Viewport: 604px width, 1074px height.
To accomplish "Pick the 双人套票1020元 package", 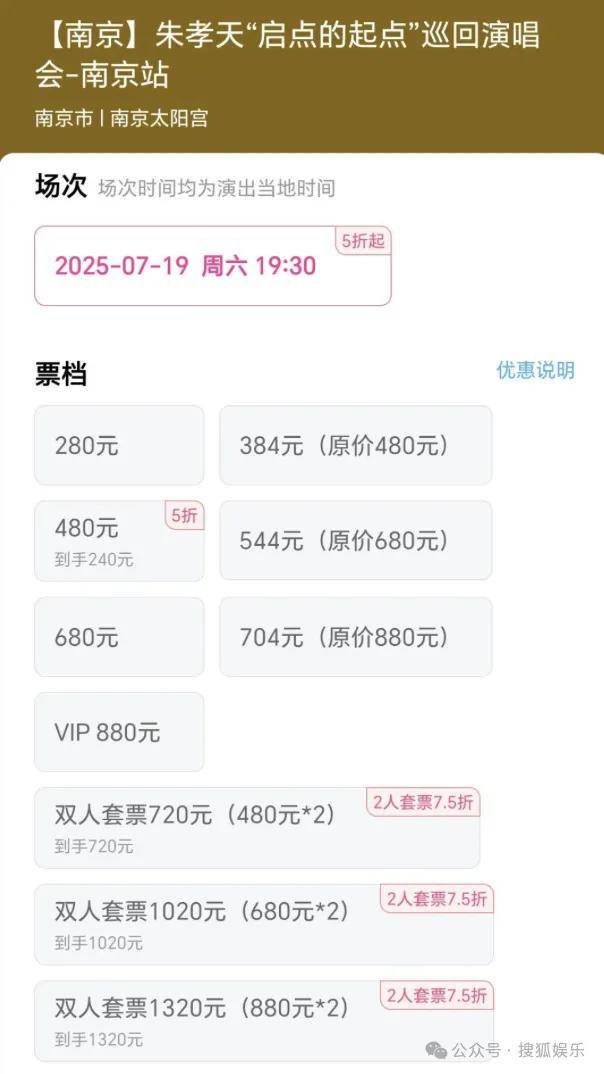I will [264, 924].
